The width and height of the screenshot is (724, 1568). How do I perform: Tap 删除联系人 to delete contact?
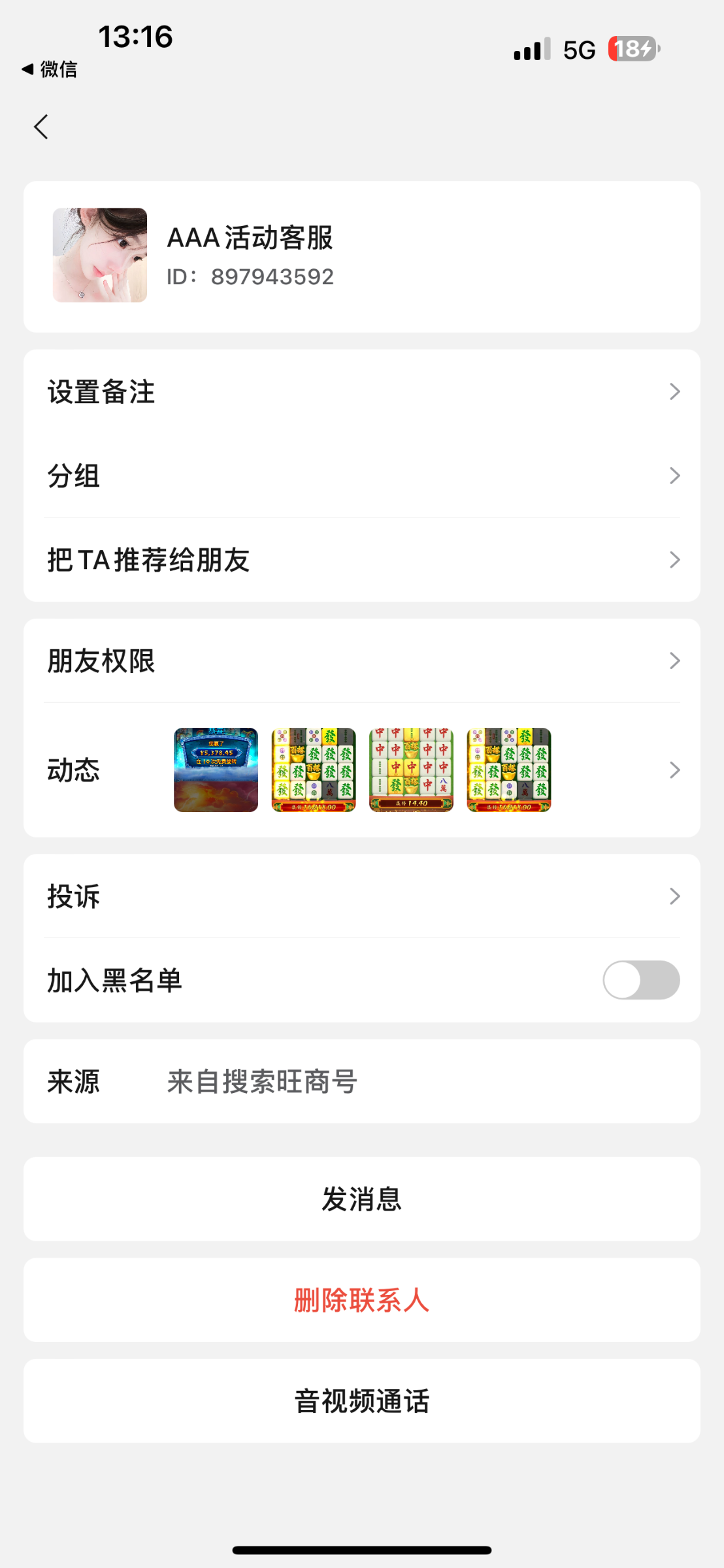pos(362,1300)
